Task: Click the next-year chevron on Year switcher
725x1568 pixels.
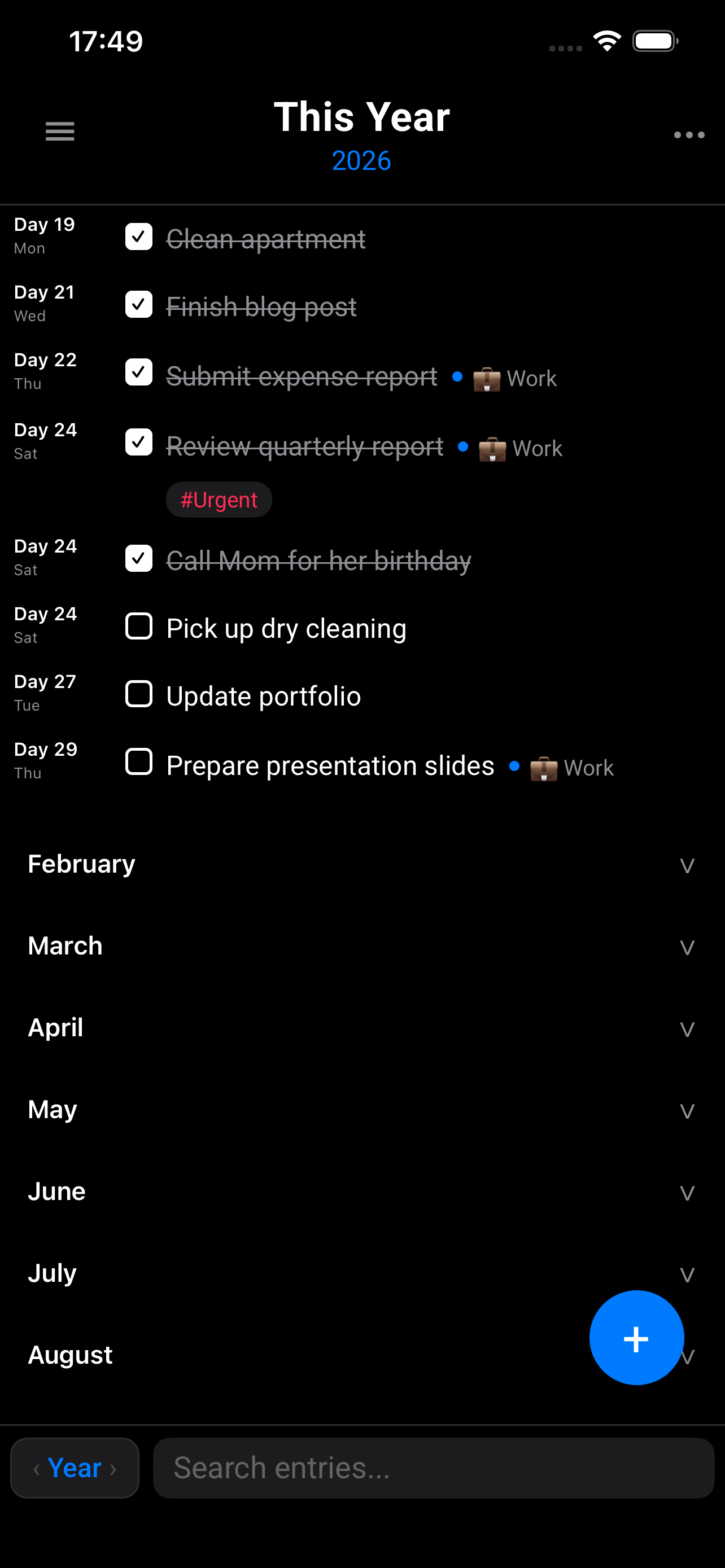Action: pos(113,1468)
